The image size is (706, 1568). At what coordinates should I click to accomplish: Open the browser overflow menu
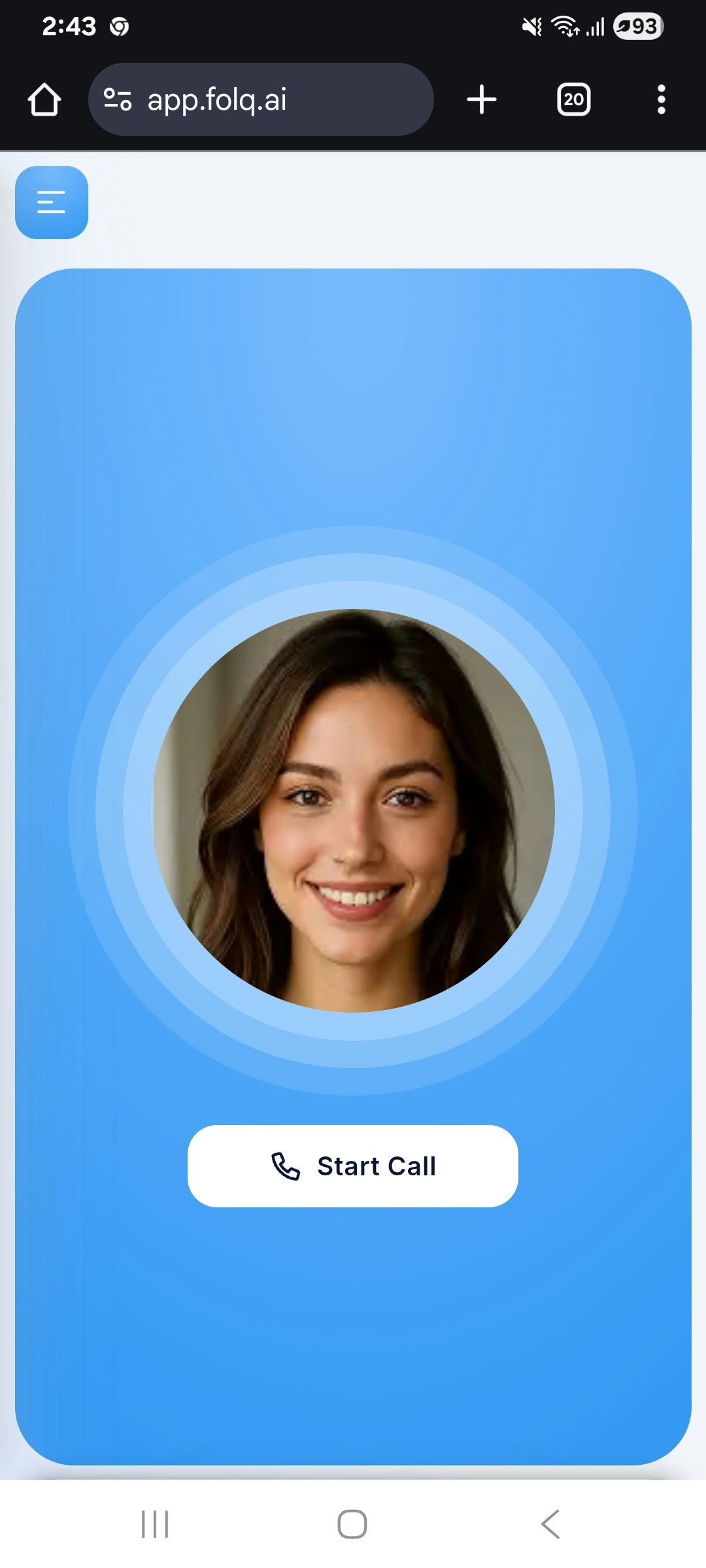point(661,100)
